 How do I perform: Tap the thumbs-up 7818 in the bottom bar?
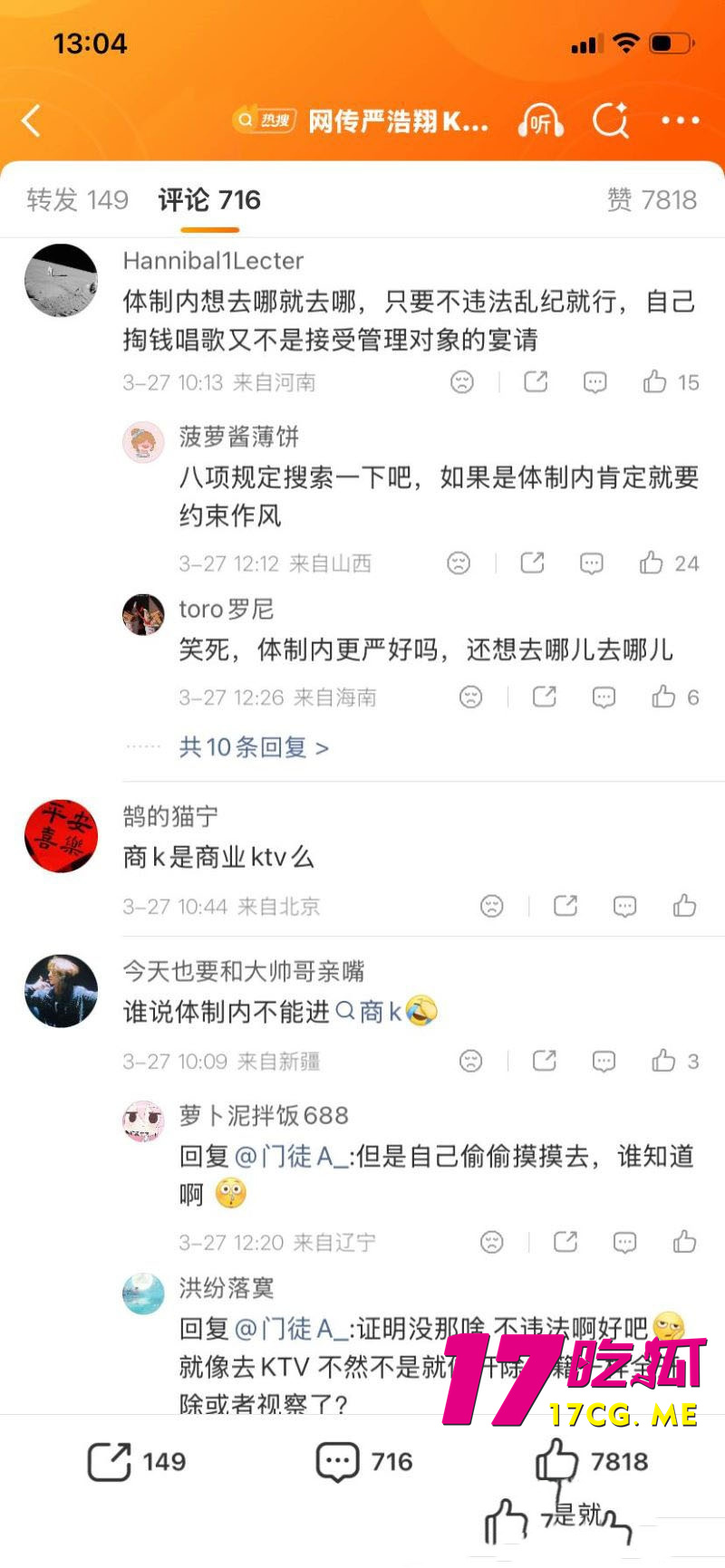(x=595, y=1460)
